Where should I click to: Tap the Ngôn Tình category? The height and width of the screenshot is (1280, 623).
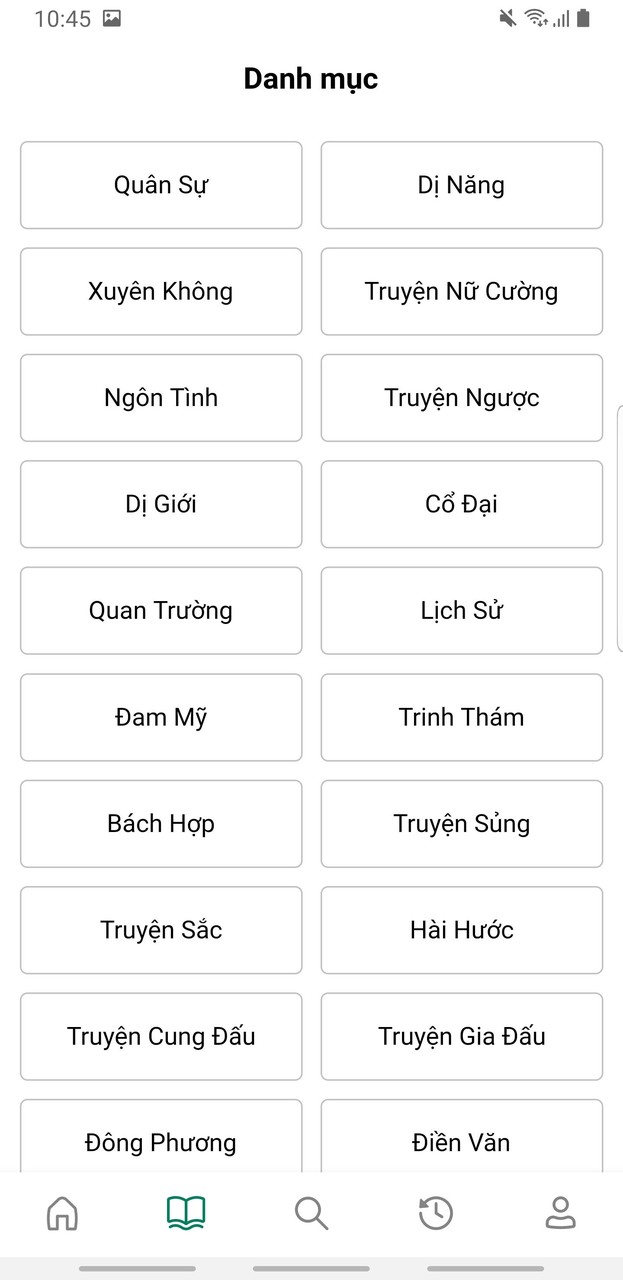(x=161, y=398)
